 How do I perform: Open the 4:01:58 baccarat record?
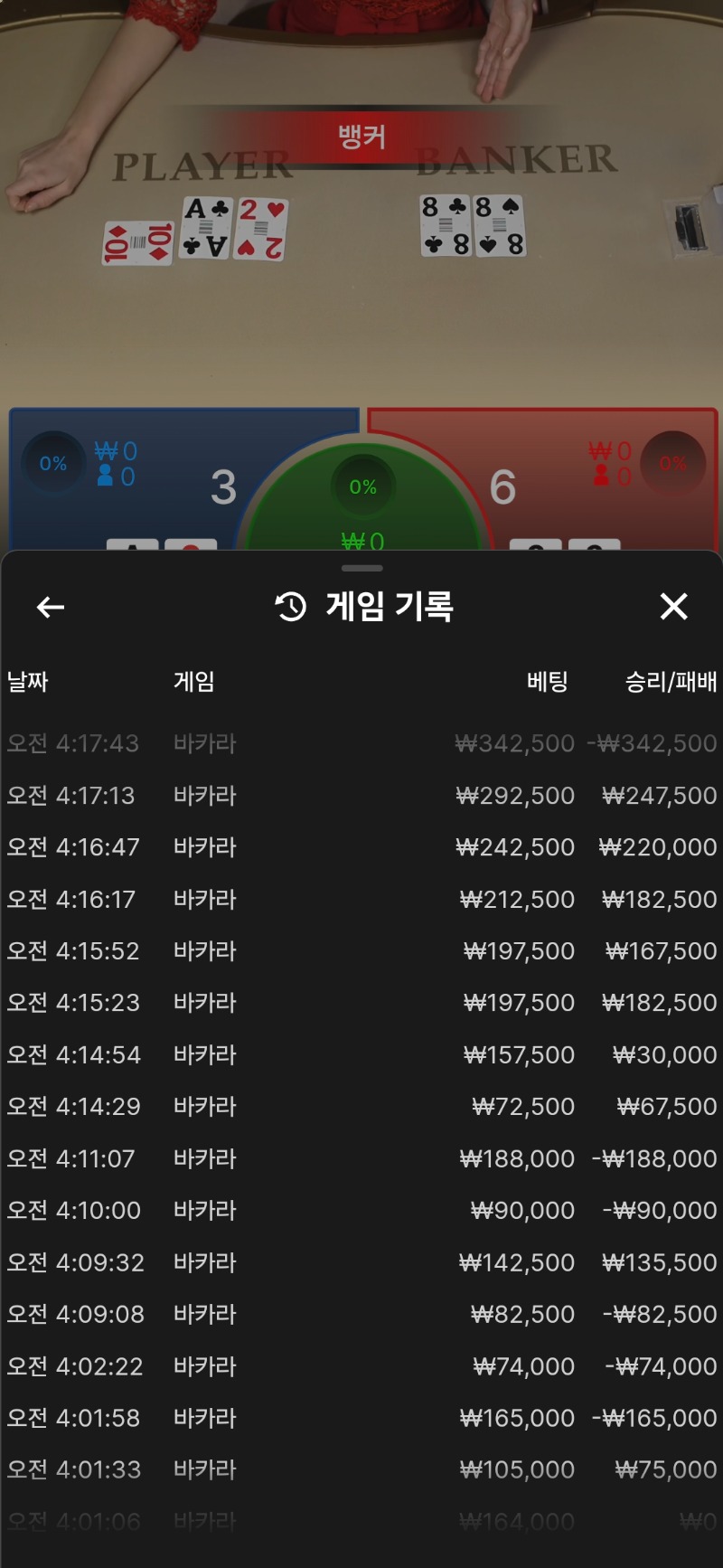(x=361, y=1418)
